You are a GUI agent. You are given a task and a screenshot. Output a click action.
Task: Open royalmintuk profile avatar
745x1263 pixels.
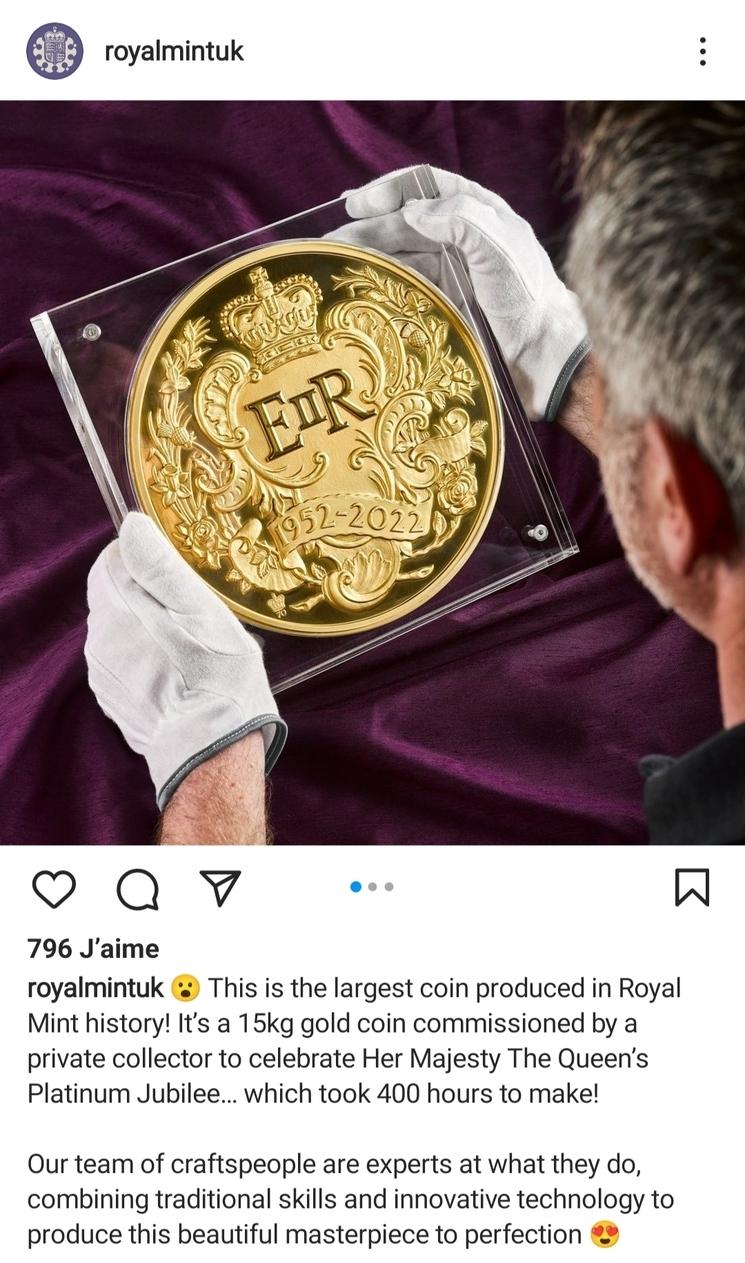pos(54,51)
